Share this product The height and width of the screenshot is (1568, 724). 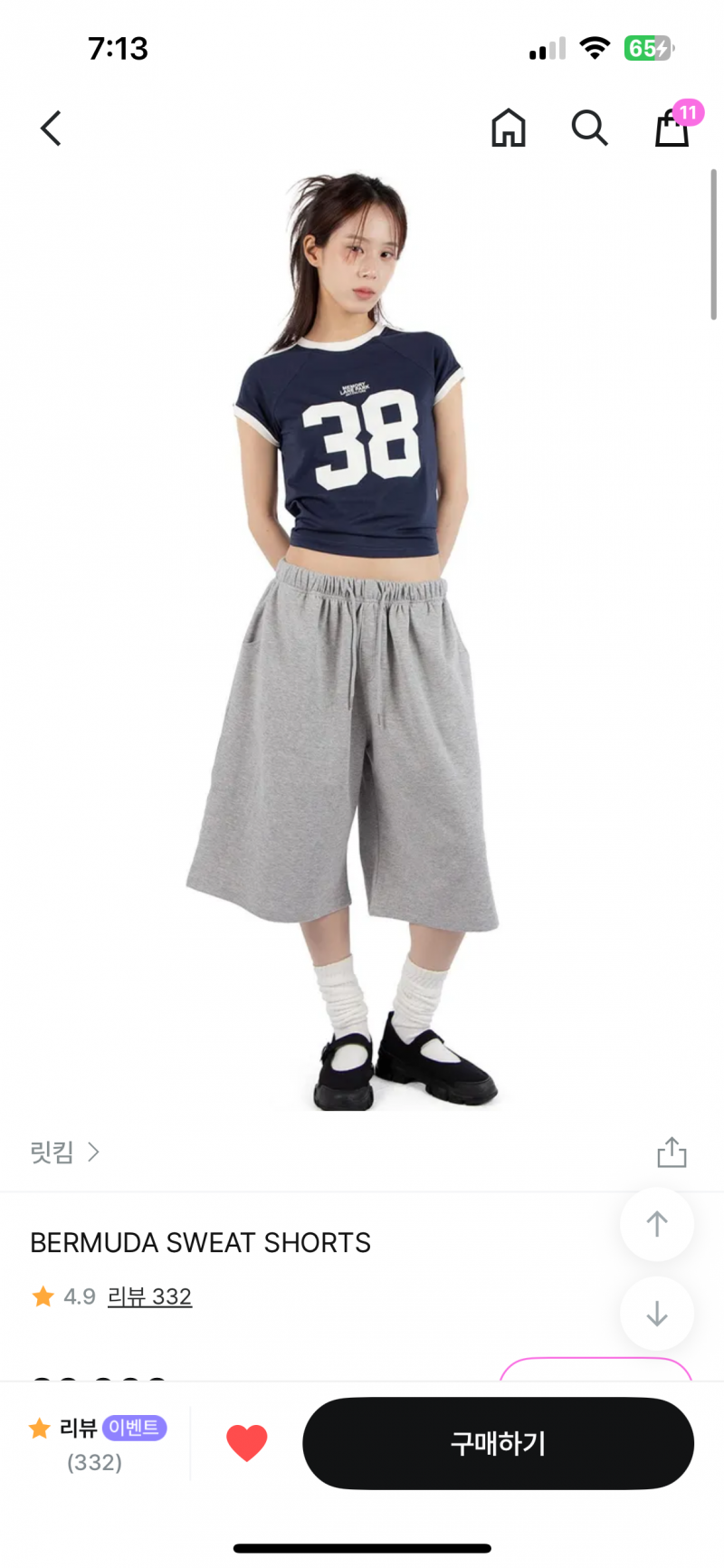click(672, 1152)
